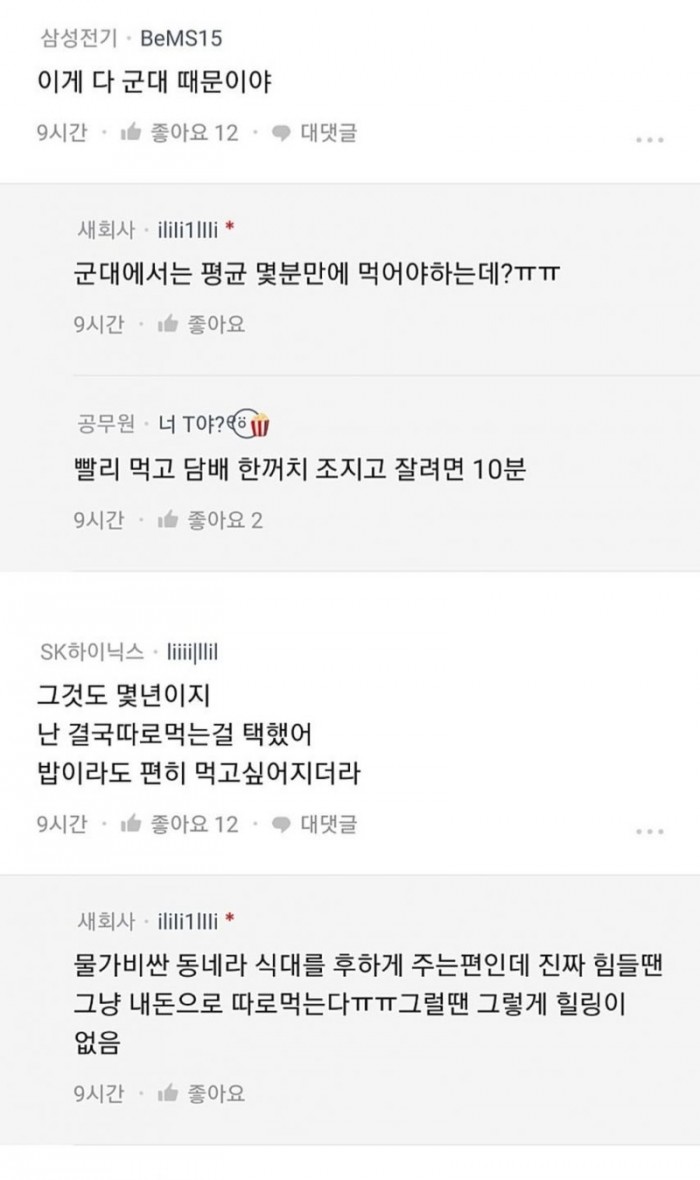The image size is (700, 1180).
Task: Like the SK하이닉스 comment starting 그것도 몇년이지
Action: click(178, 824)
